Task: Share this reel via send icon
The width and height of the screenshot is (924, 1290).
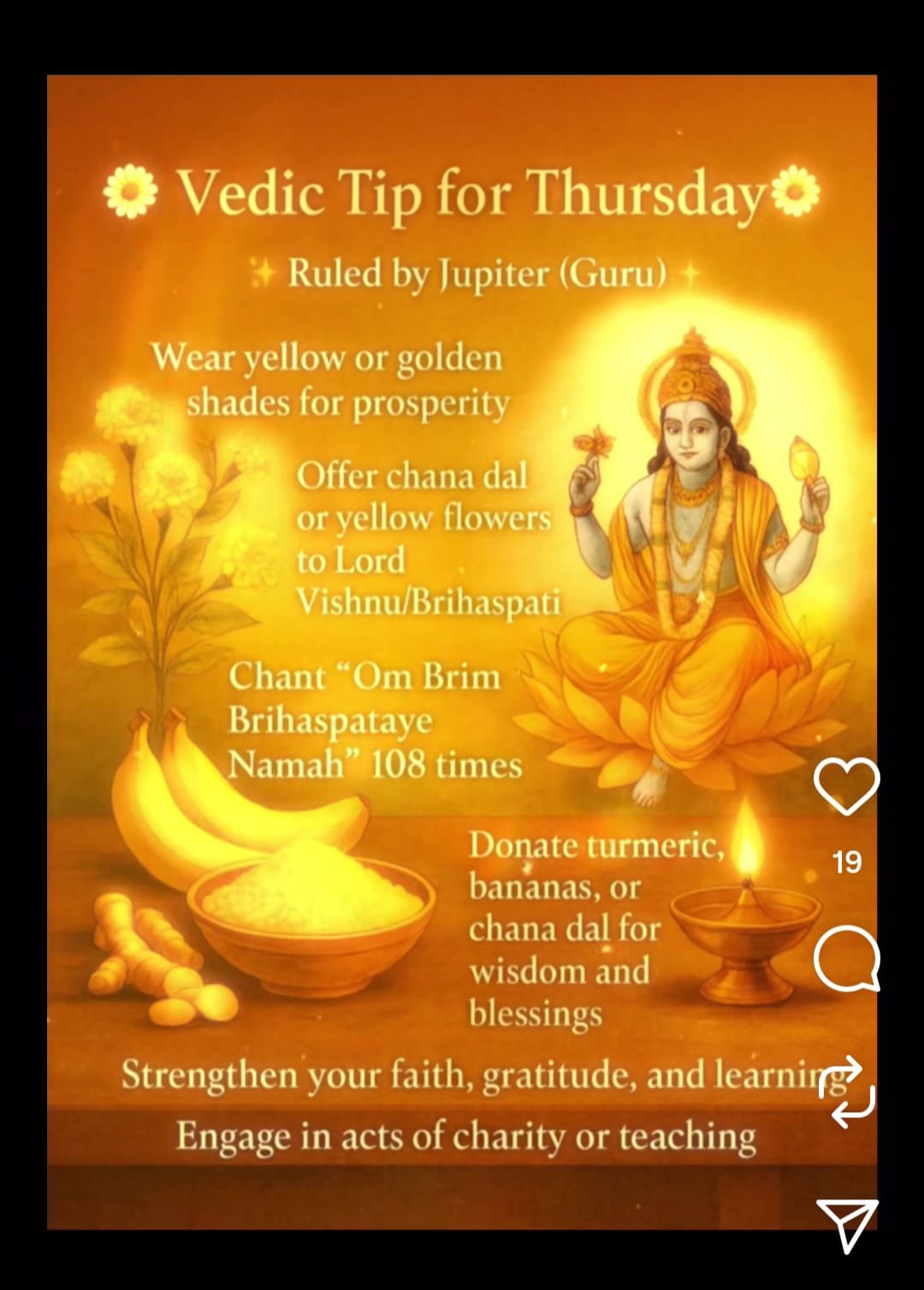Action: pyautogui.click(x=846, y=1224)
